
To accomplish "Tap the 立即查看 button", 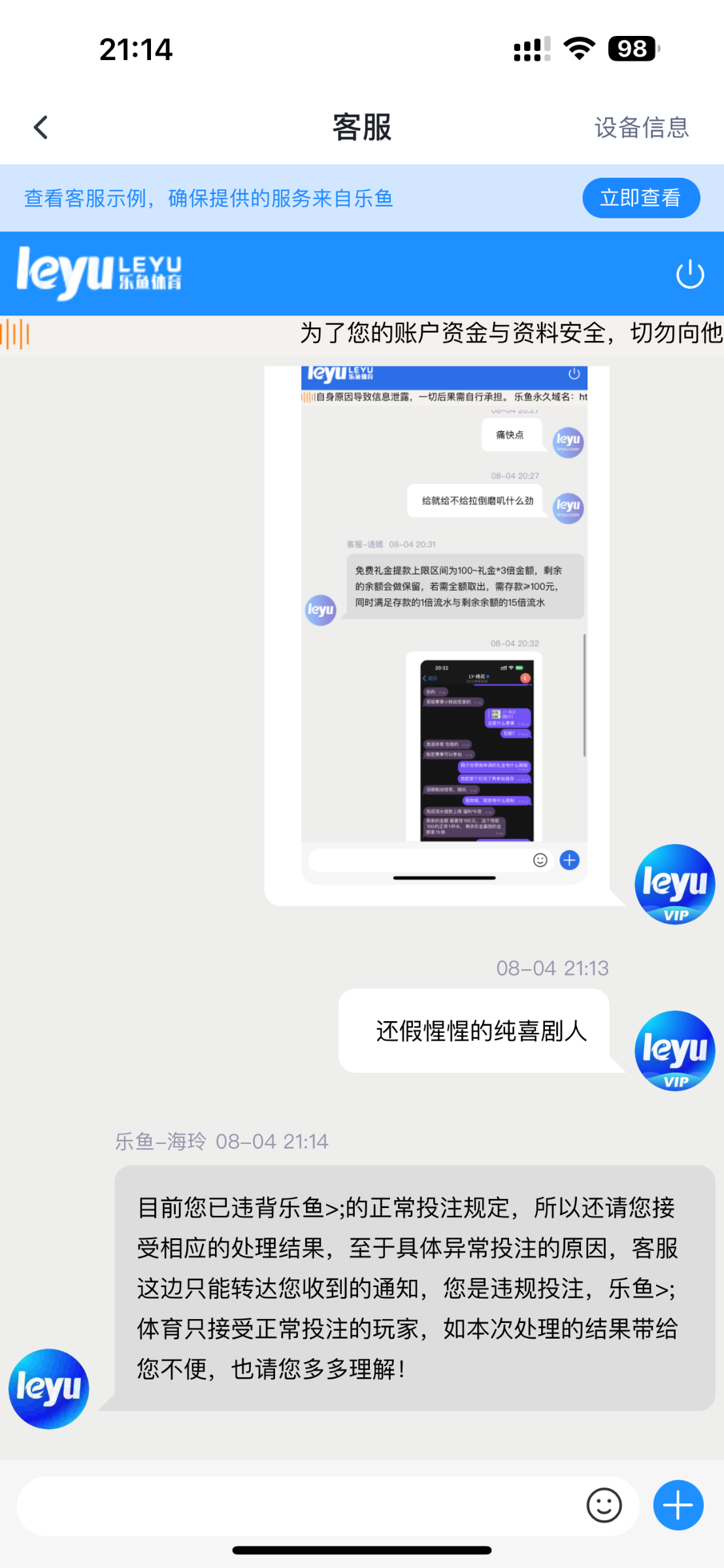I will point(640,198).
